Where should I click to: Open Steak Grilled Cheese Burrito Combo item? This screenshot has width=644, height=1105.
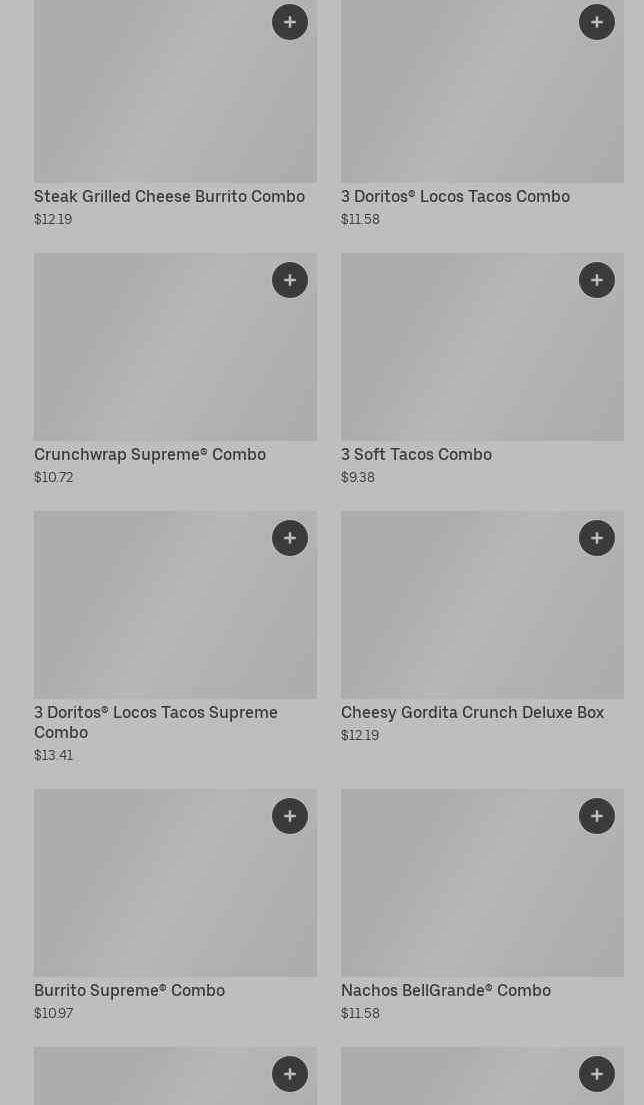tap(169, 197)
